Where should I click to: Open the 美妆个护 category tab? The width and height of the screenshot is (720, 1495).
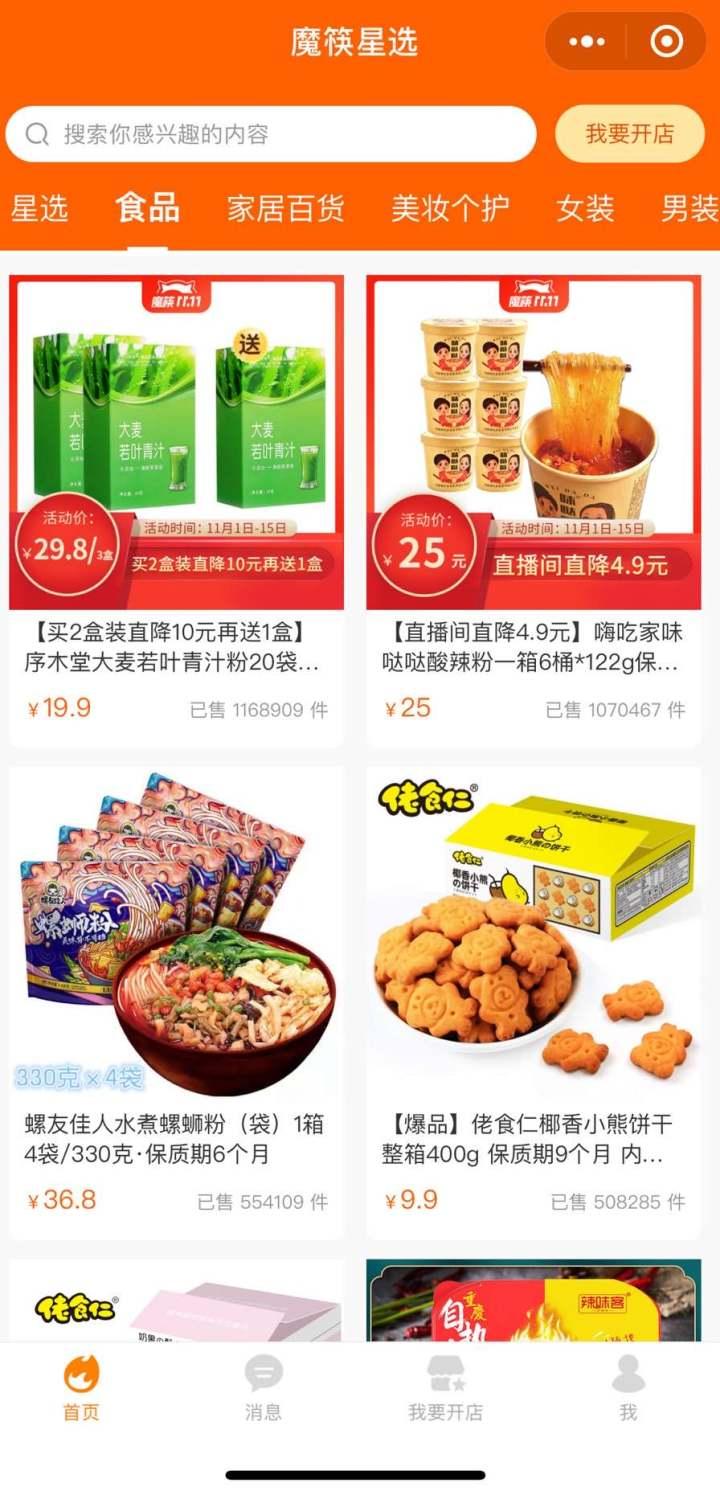pos(450,208)
